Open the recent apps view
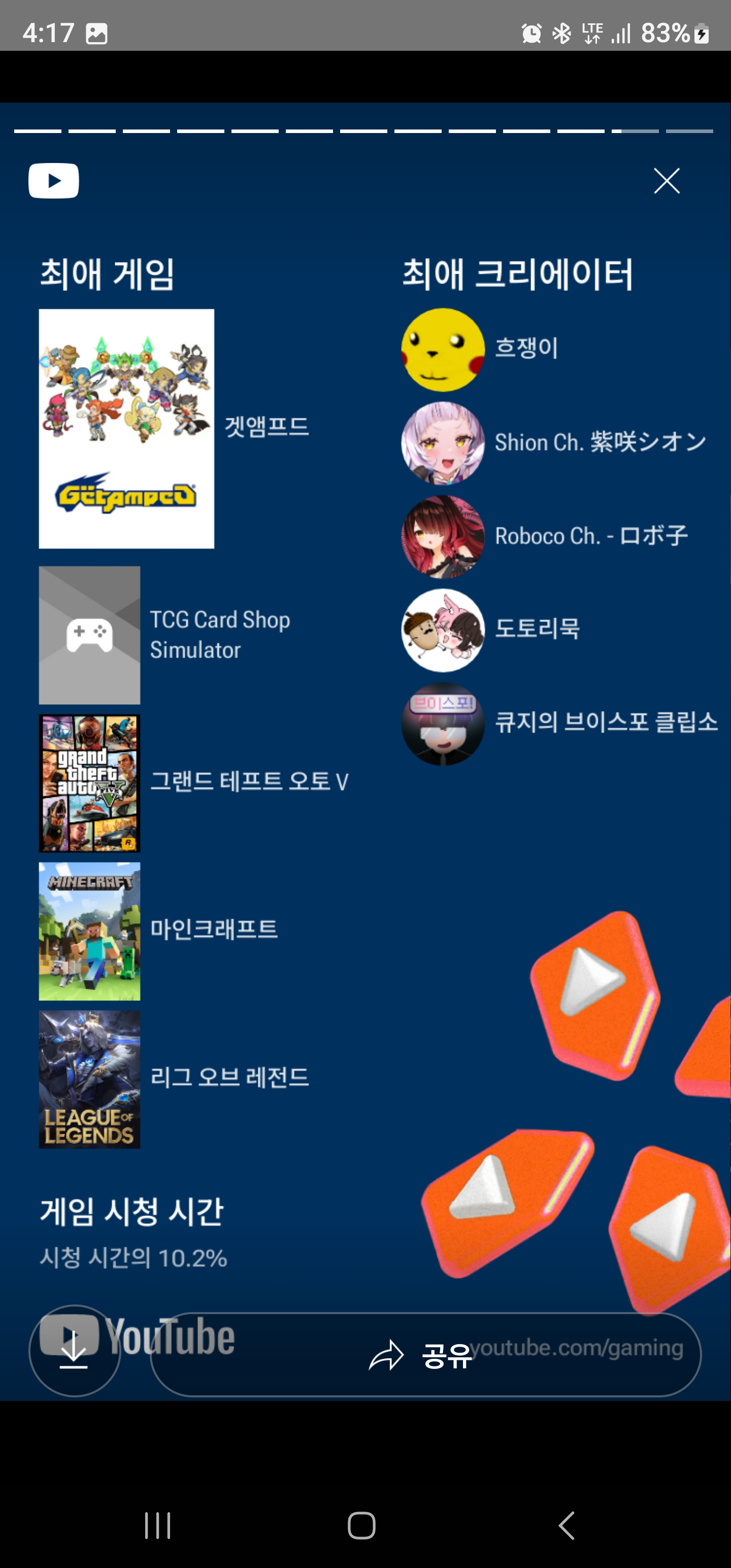Viewport: 731px width, 1568px height. click(x=158, y=1525)
